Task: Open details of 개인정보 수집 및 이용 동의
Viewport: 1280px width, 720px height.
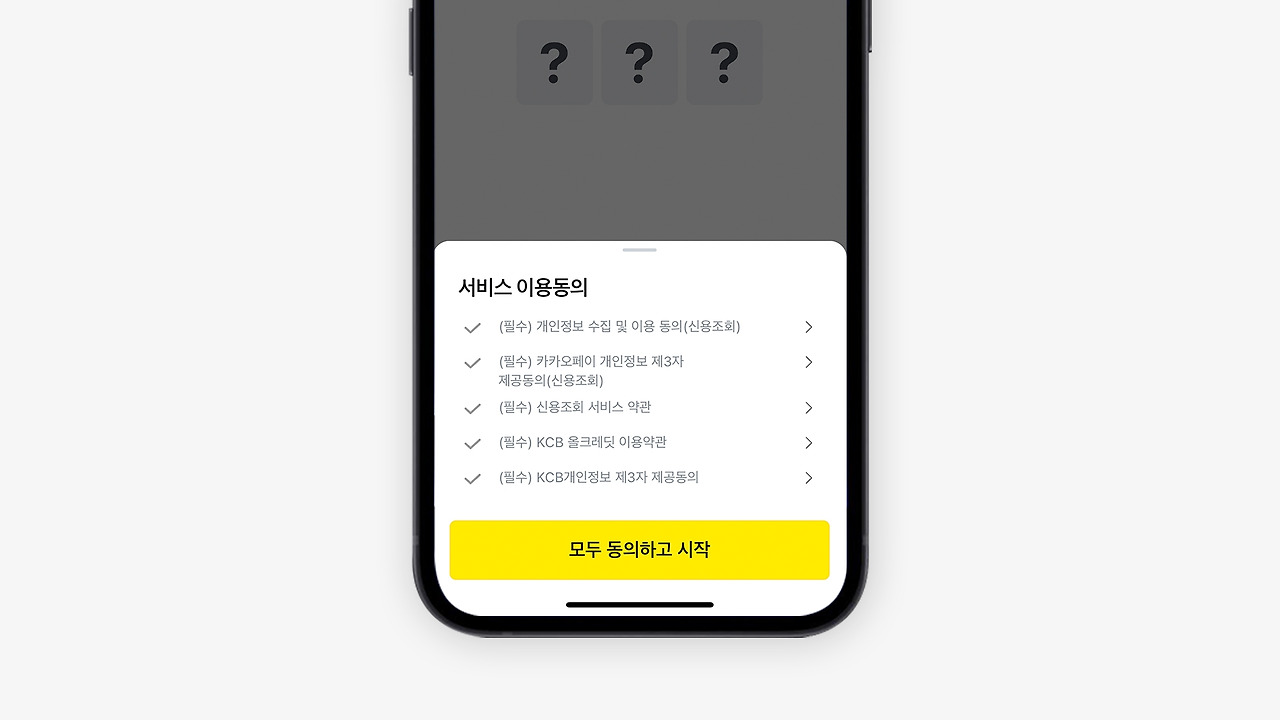Action: [x=809, y=327]
